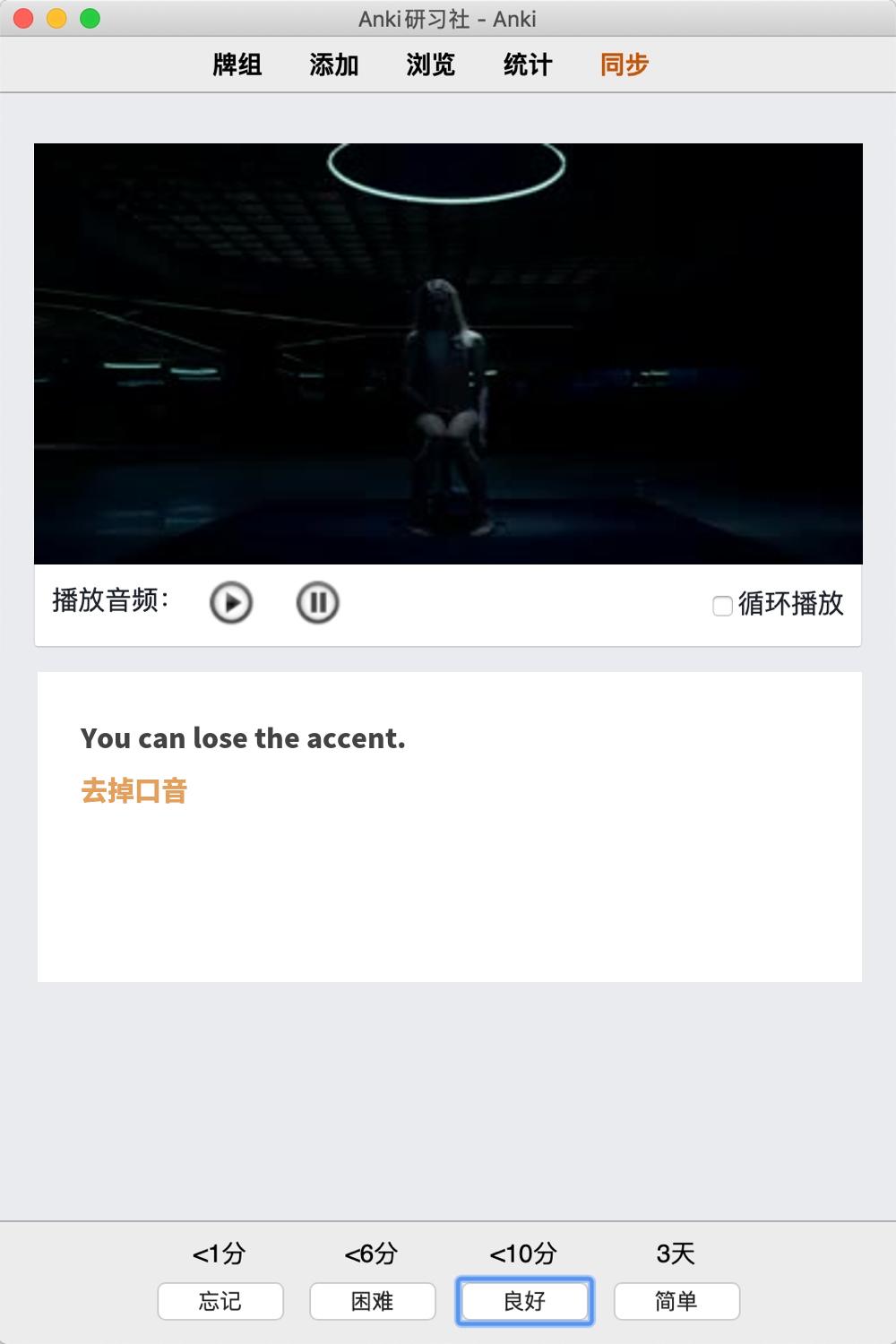Enable the 循环播放 loop checkbox
Screen dimensions: 896x1344
pos(722,606)
